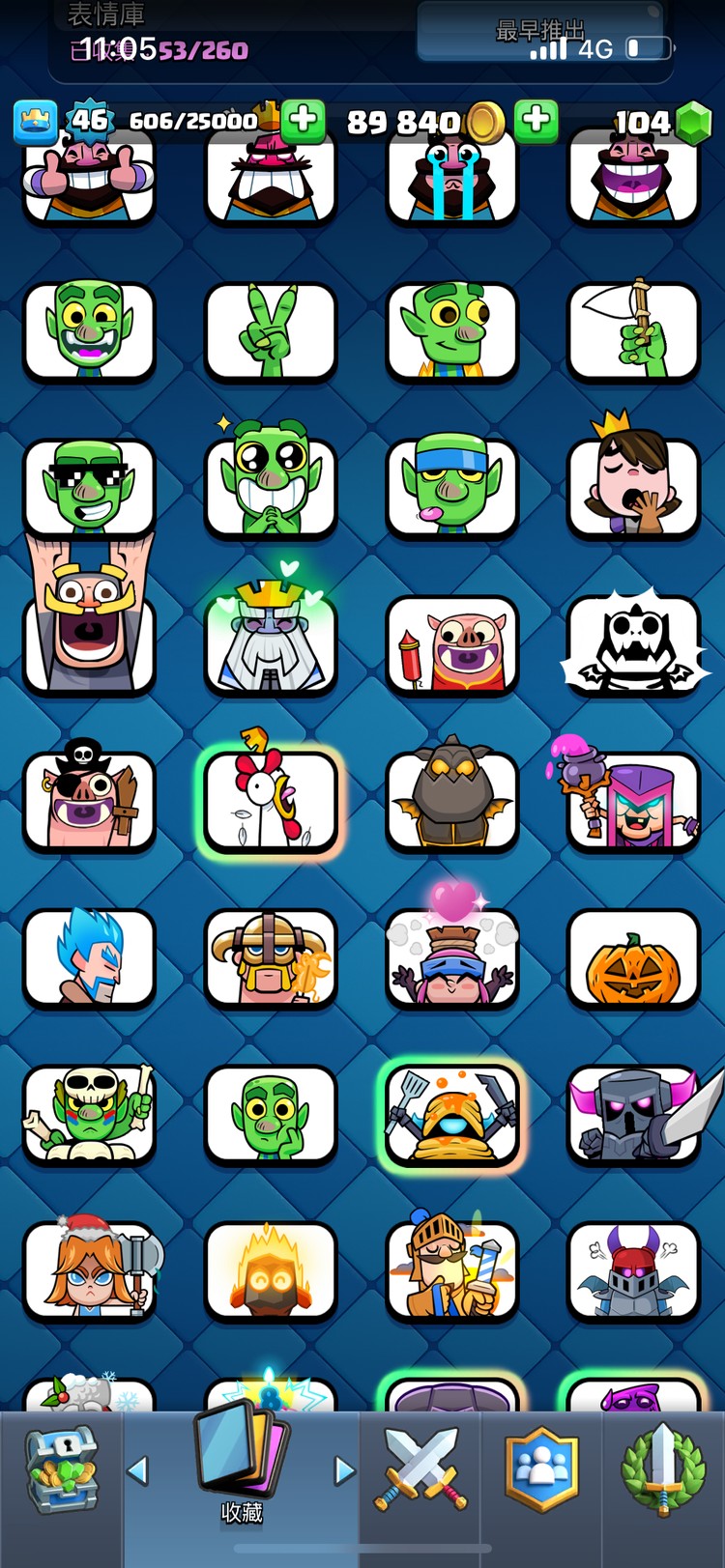Tap the right arrow beside the collection tab
Image resolution: width=725 pixels, height=1568 pixels.
tap(344, 1470)
